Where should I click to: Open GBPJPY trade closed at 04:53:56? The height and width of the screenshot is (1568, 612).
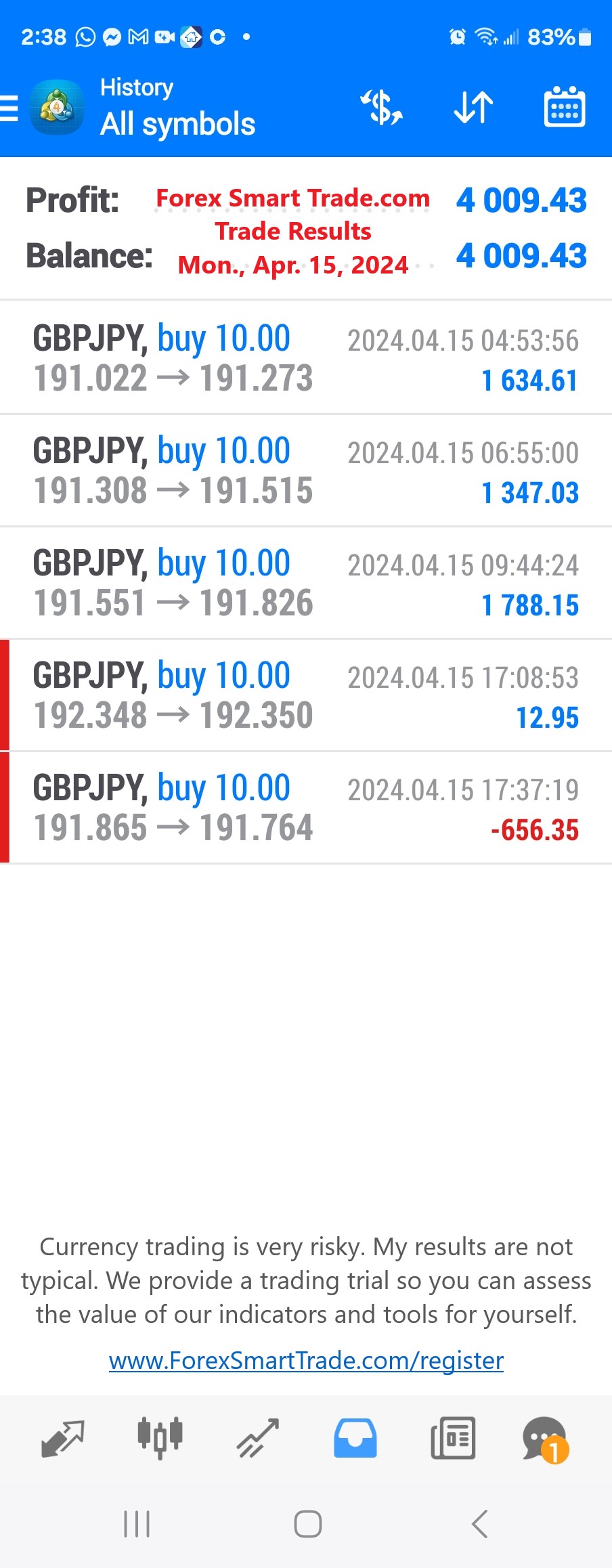pyautogui.click(x=306, y=357)
